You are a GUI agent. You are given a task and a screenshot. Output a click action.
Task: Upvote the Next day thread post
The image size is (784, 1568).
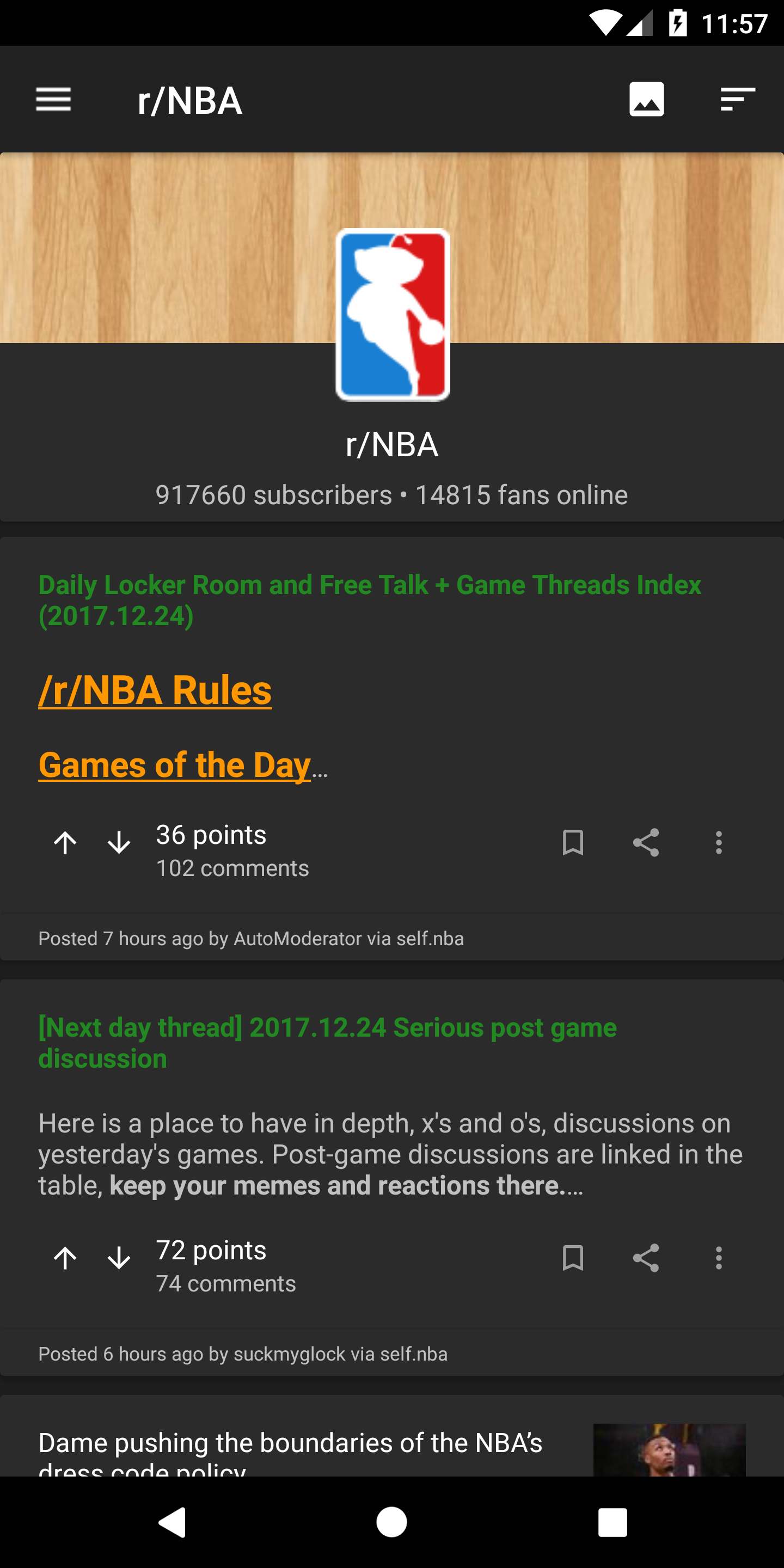click(65, 1258)
